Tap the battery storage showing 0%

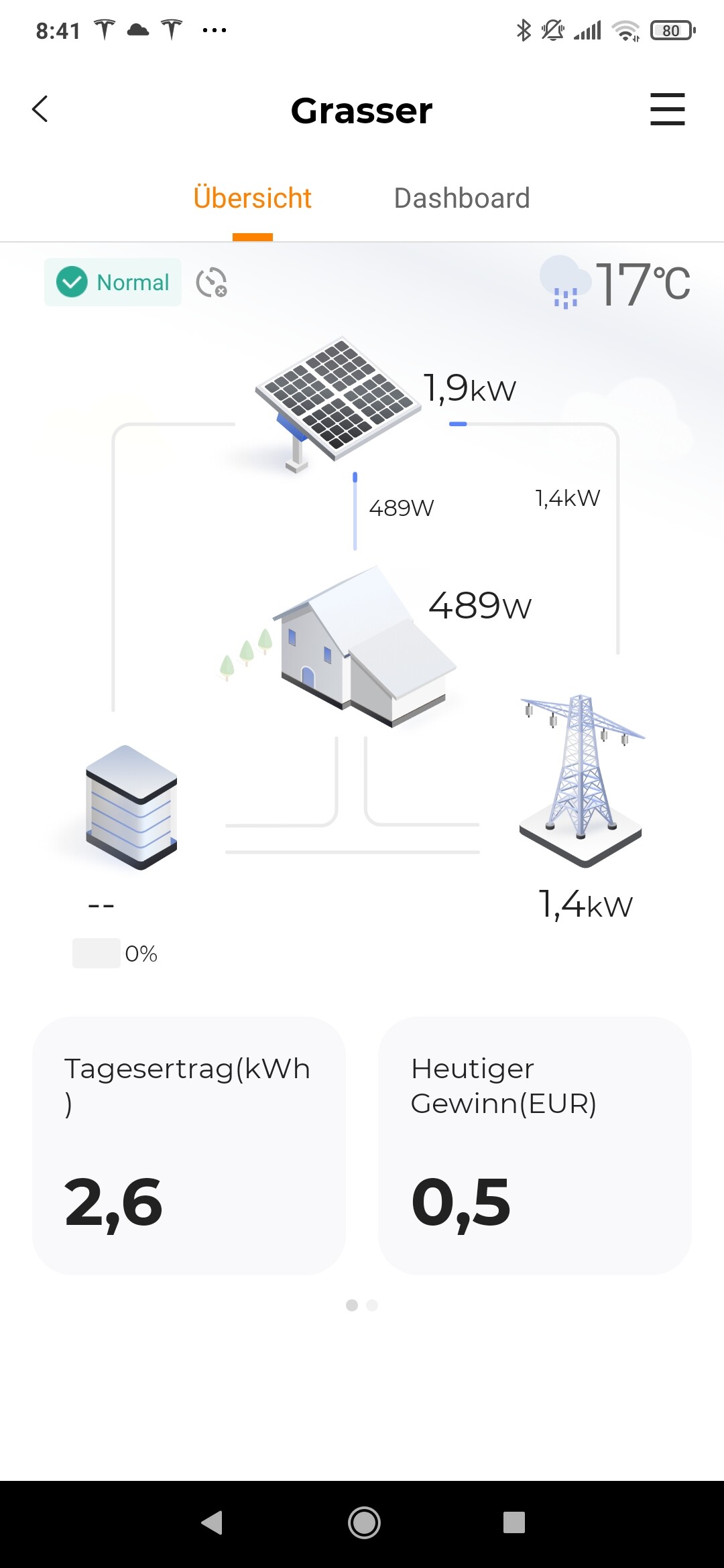131,807
